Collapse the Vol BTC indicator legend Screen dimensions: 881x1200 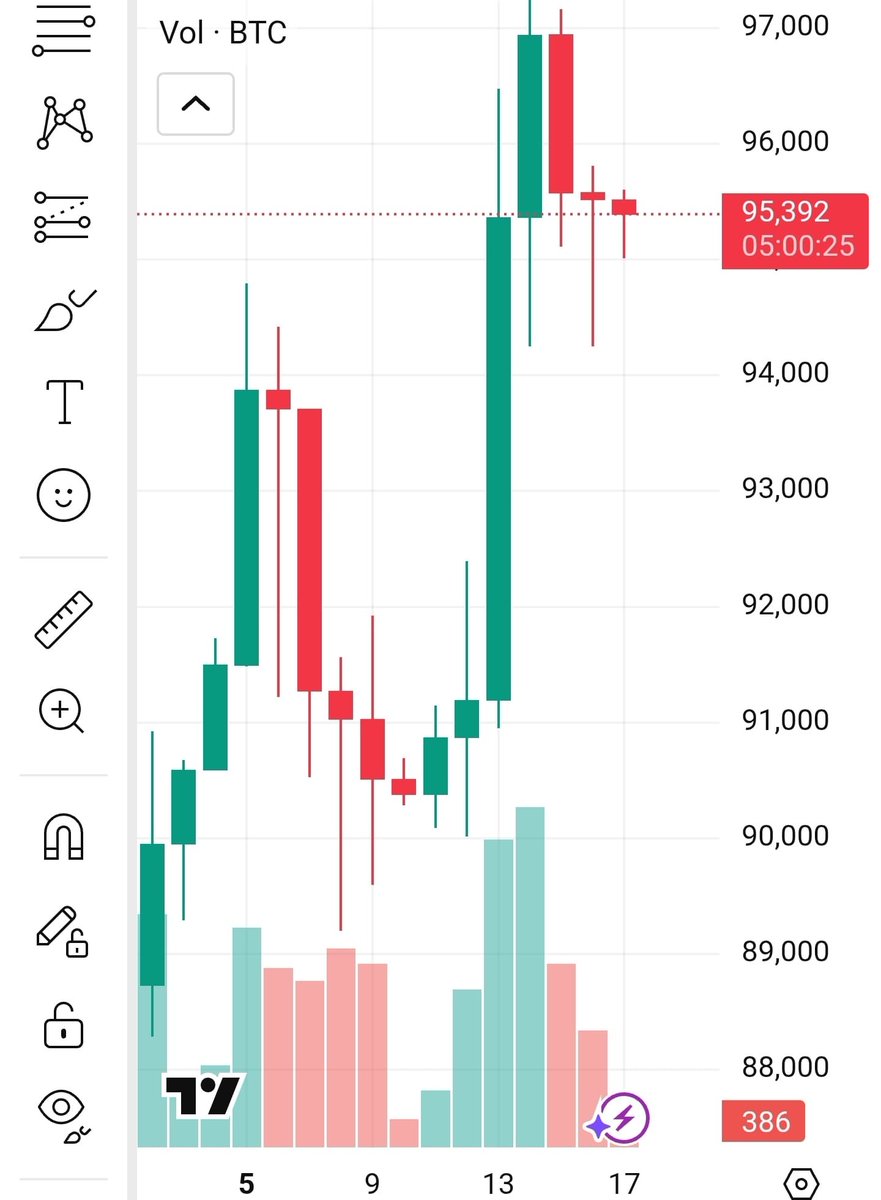[195, 103]
